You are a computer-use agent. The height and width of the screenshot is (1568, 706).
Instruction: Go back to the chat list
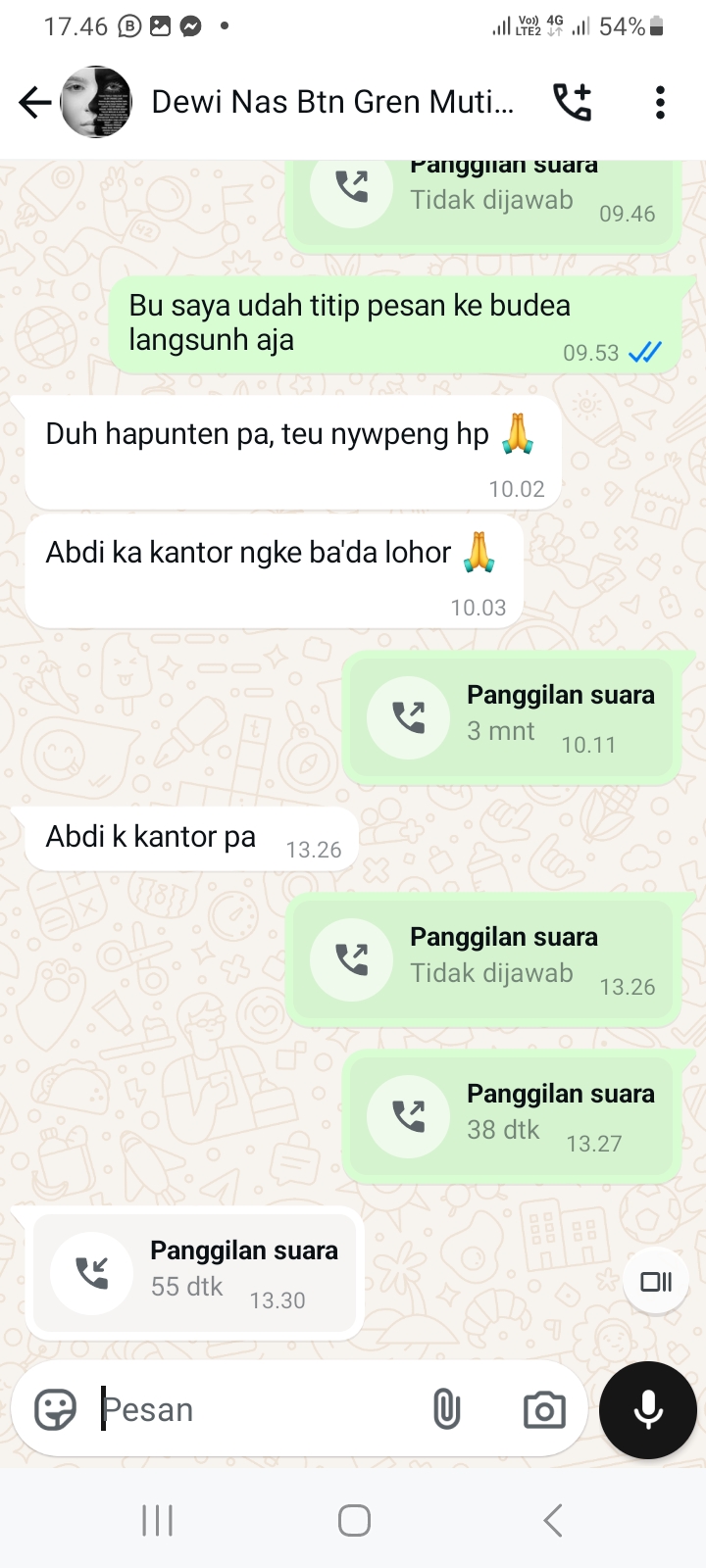35,102
